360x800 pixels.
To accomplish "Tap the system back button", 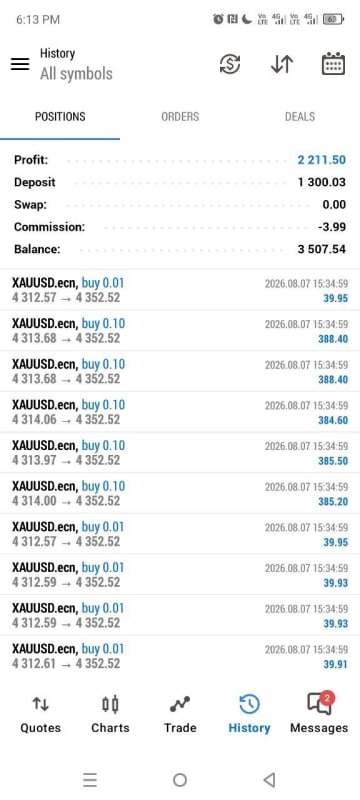I will 270,780.
